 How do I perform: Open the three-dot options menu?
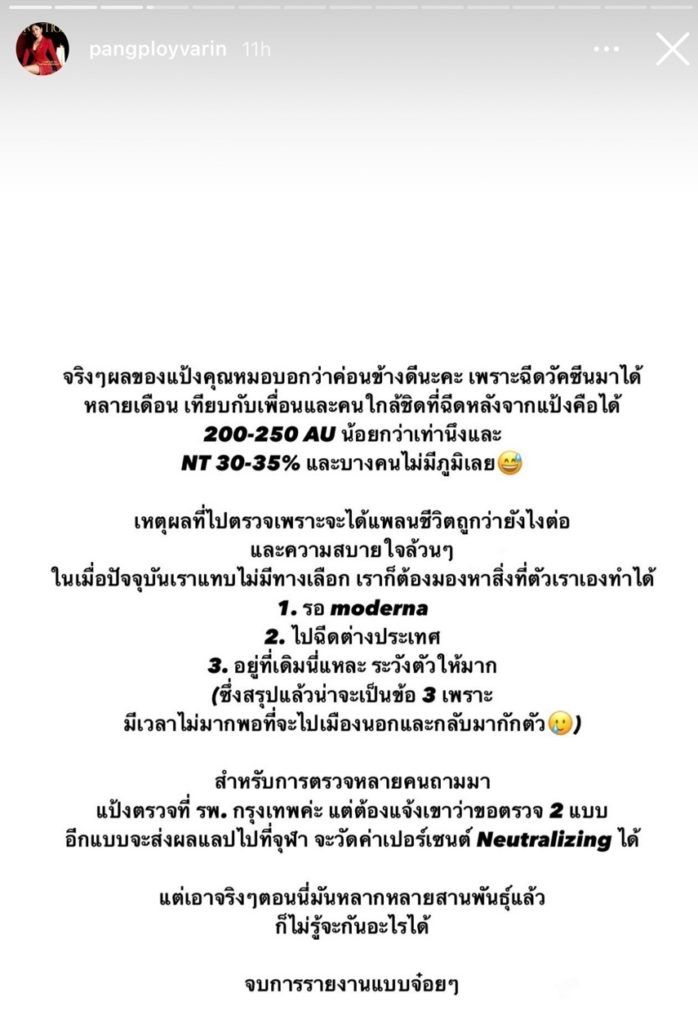click(x=606, y=48)
